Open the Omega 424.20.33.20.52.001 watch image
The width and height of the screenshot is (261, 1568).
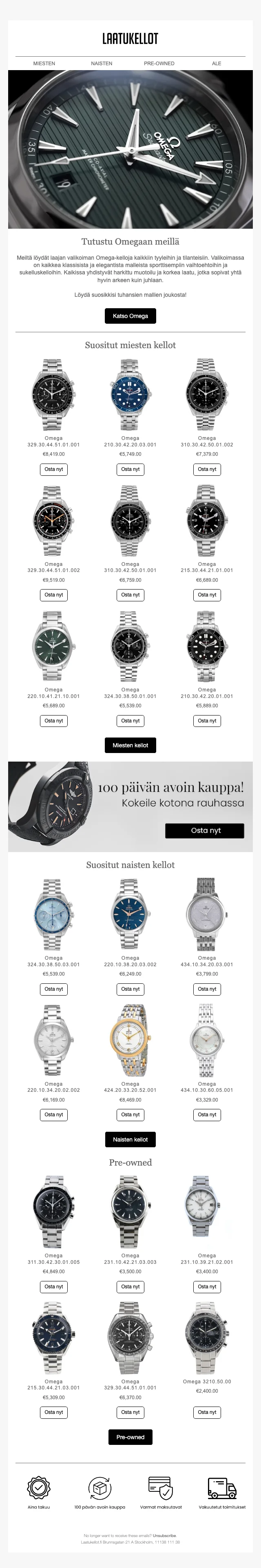point(130,1041)
